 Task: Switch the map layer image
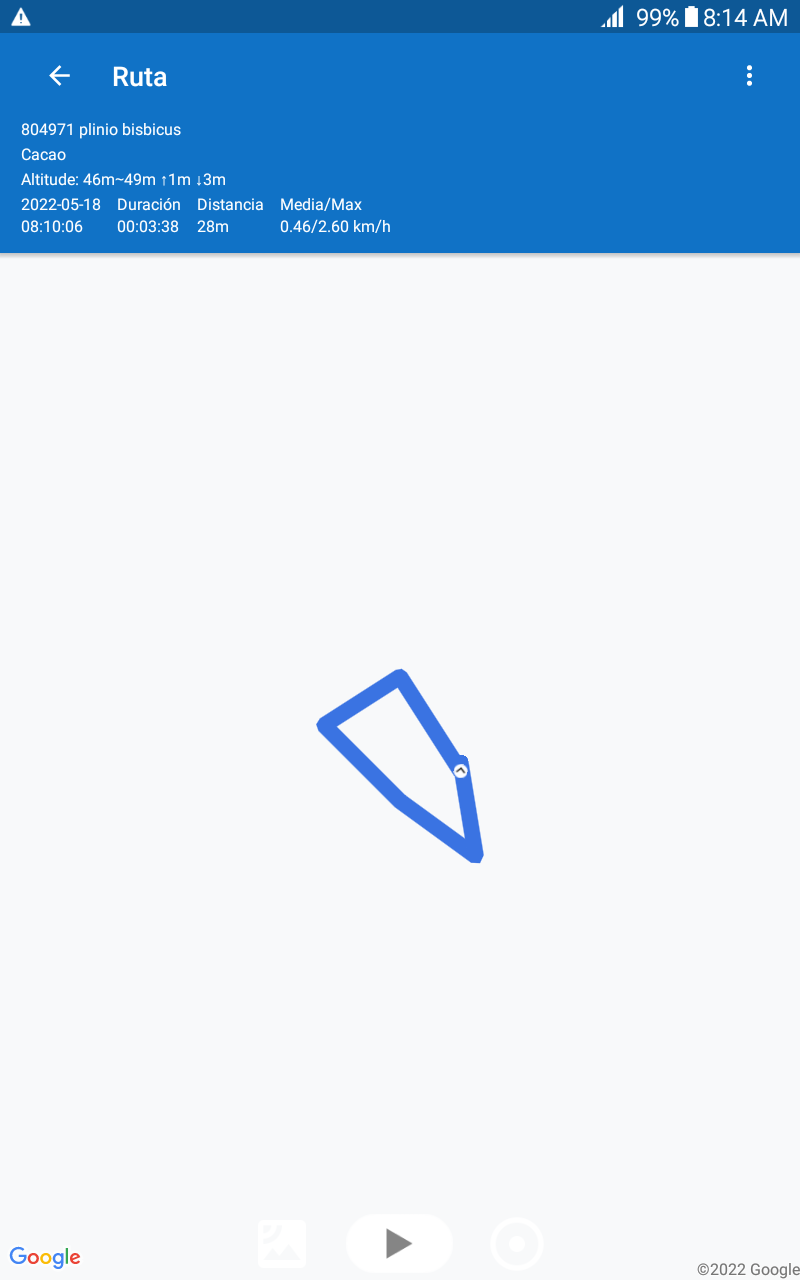282,1244
